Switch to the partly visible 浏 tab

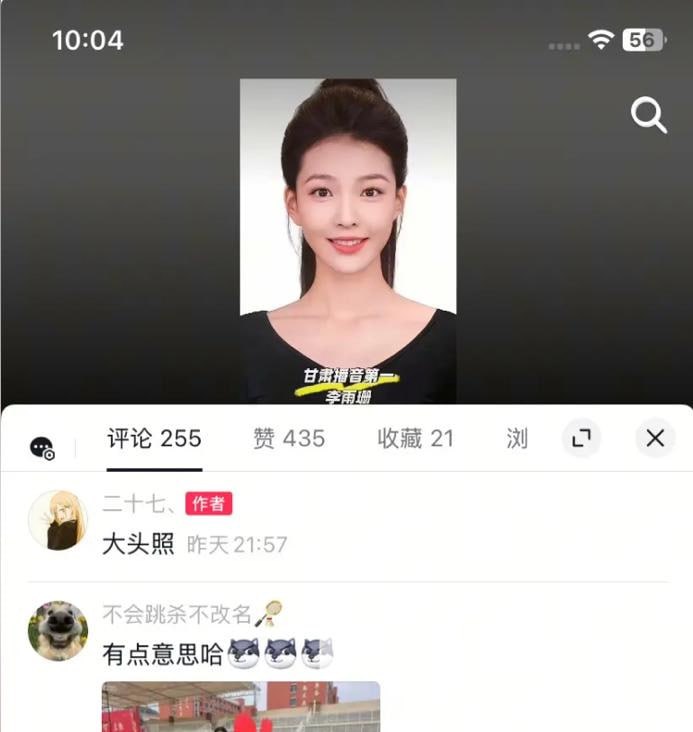(x=517, y=438)
